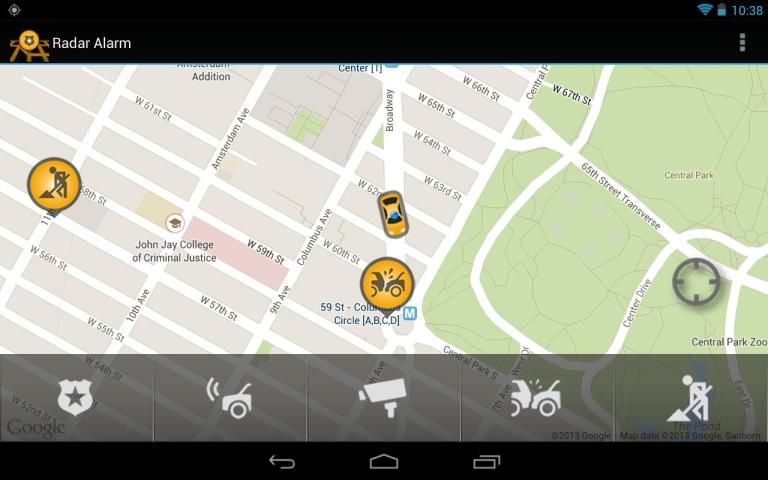Open the overflow menu
Viewport: 768px width, 480px height.
click(x=742, y=42)
